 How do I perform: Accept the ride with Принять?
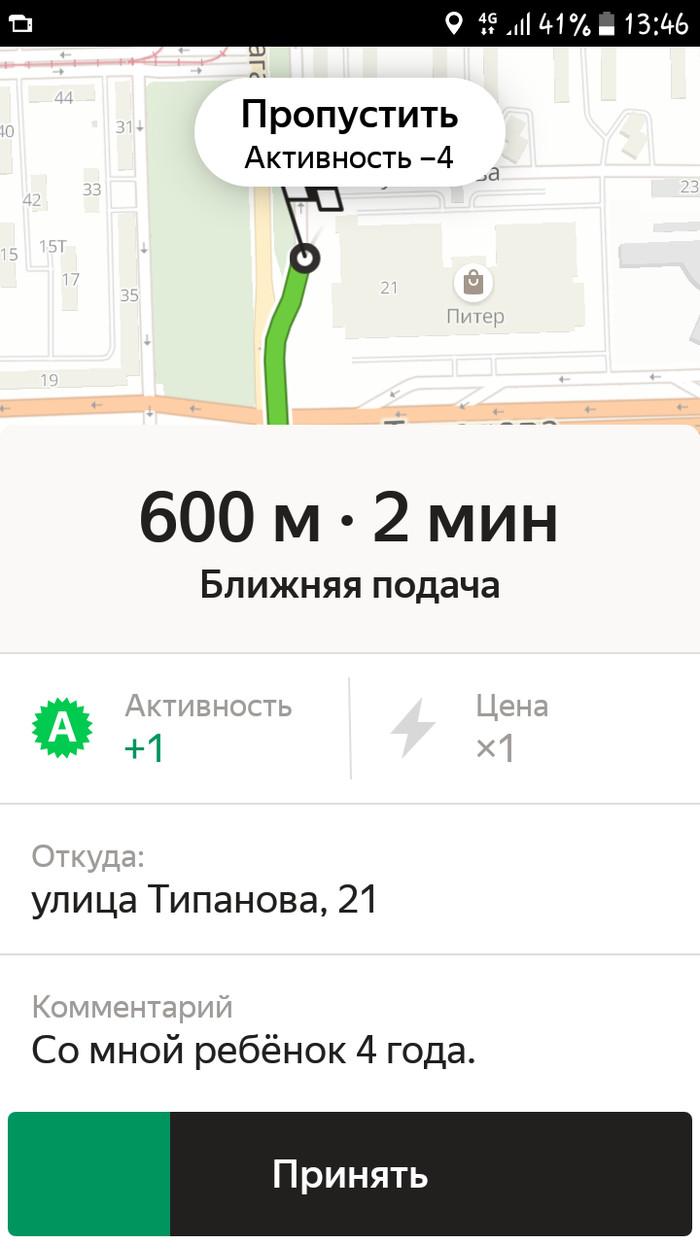tap(350, 1173)
